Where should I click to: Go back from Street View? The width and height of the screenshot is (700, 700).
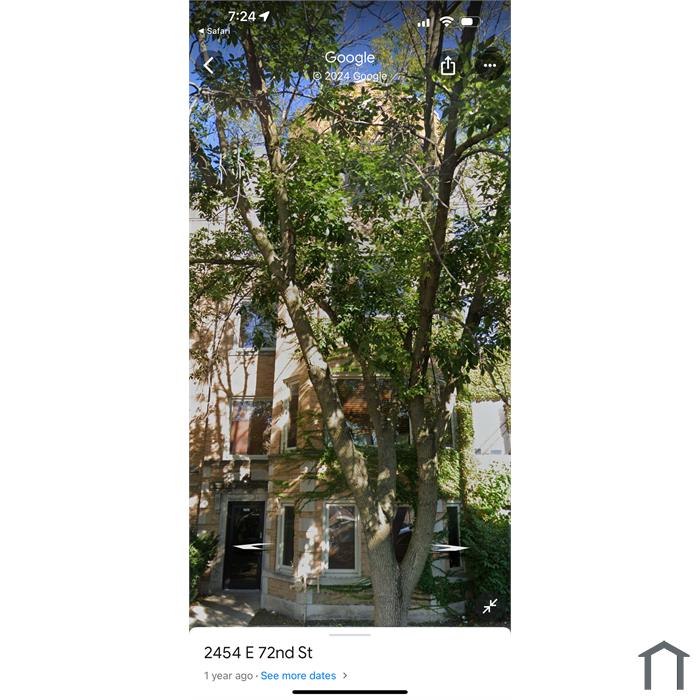(208, 65)
